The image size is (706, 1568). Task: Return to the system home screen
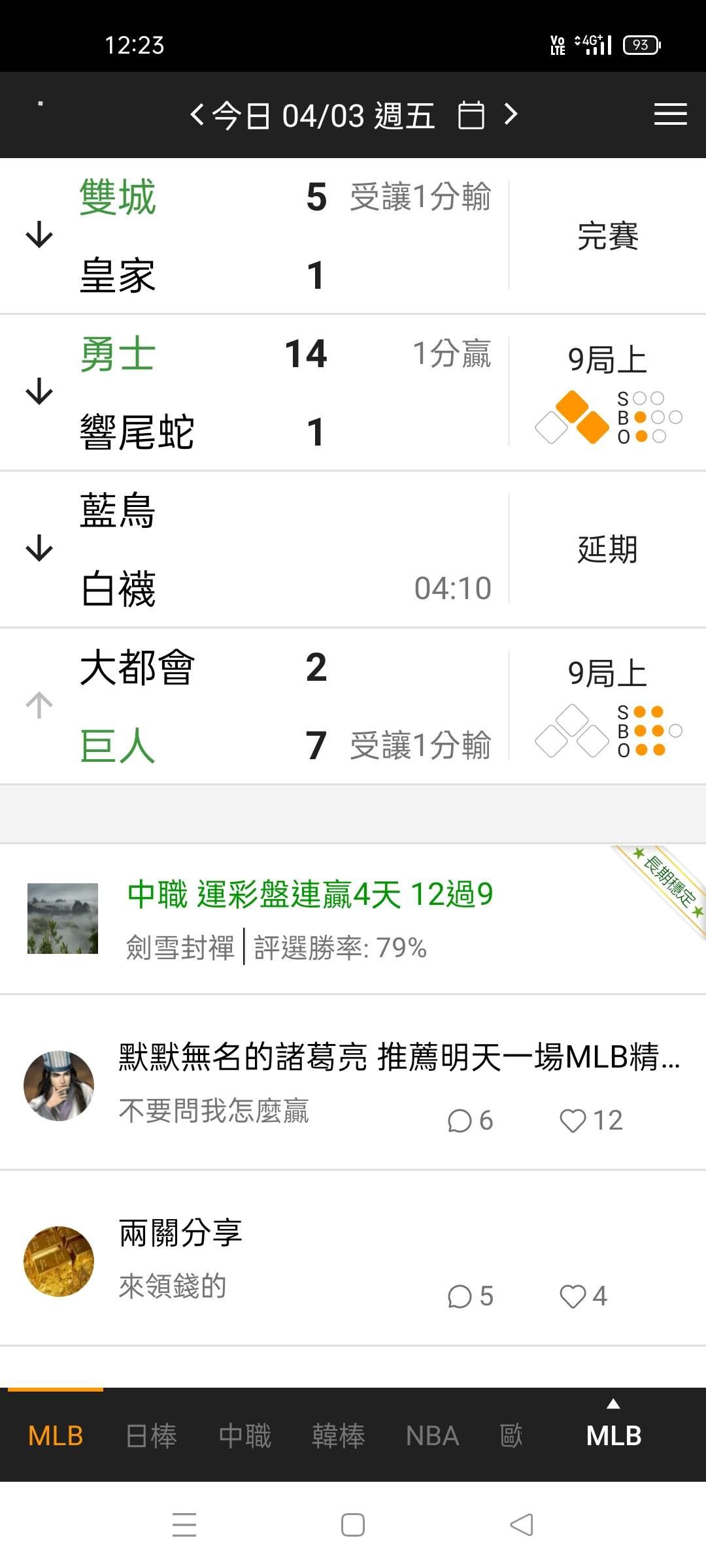click(x=353, y=1525)
